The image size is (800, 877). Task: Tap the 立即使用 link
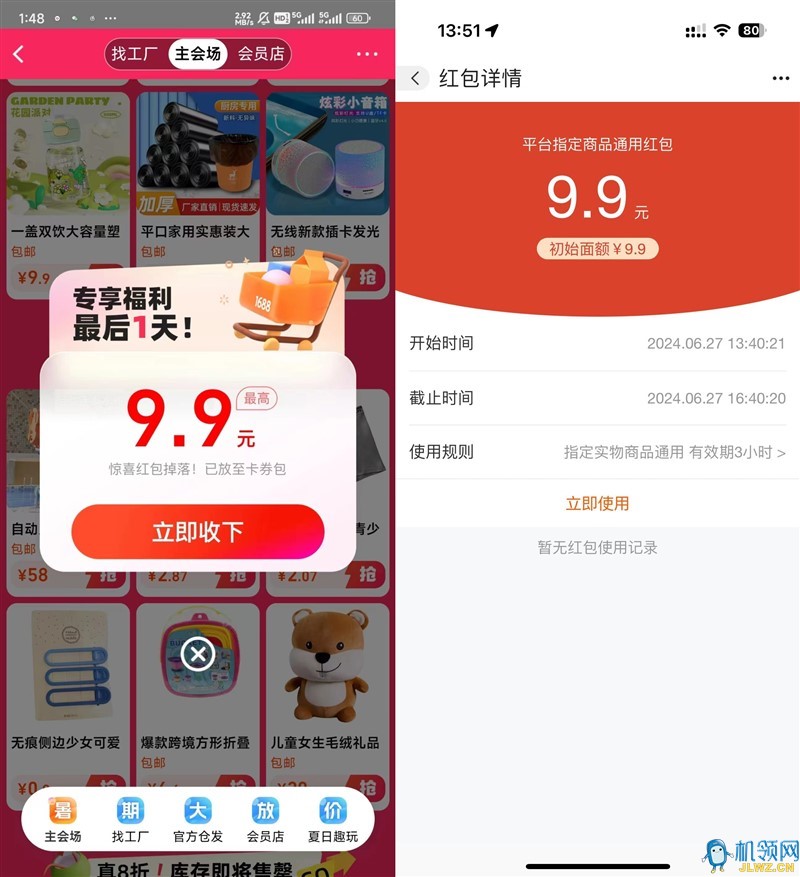pos(597,504)
